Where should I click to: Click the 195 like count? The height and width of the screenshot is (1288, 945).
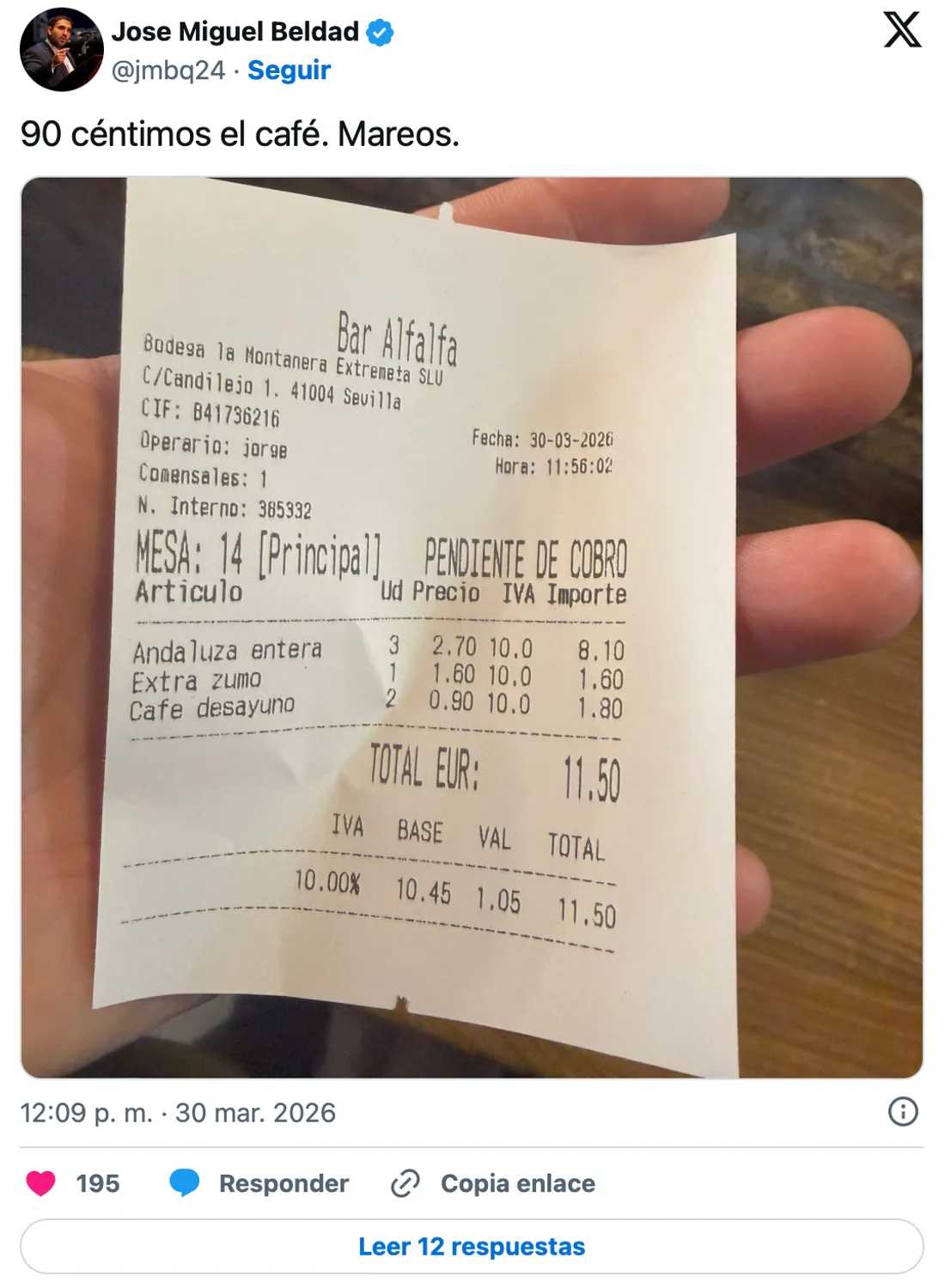click(x=96, y=1183)
